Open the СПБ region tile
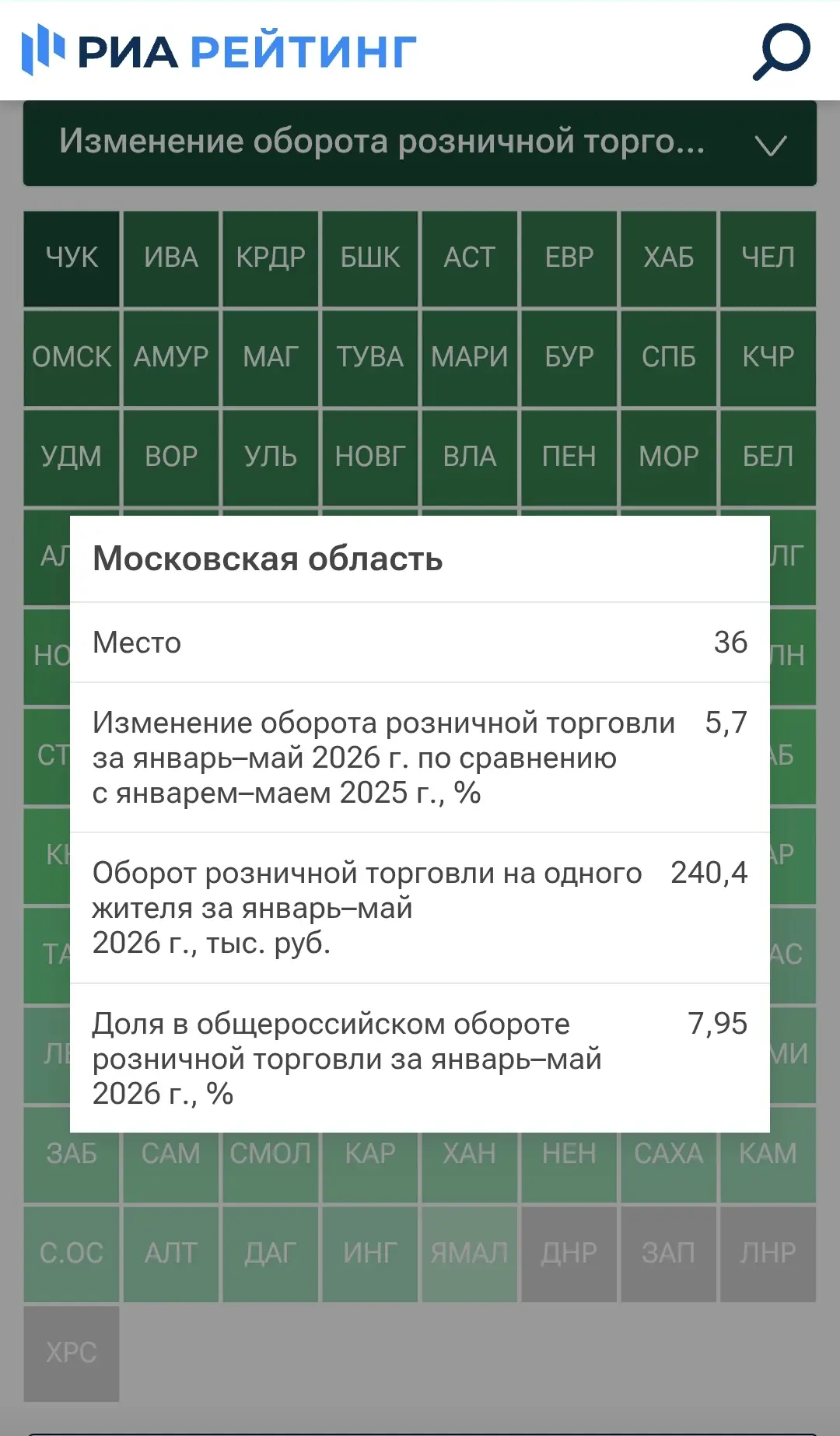The image size is (840, 1436). 669,358
